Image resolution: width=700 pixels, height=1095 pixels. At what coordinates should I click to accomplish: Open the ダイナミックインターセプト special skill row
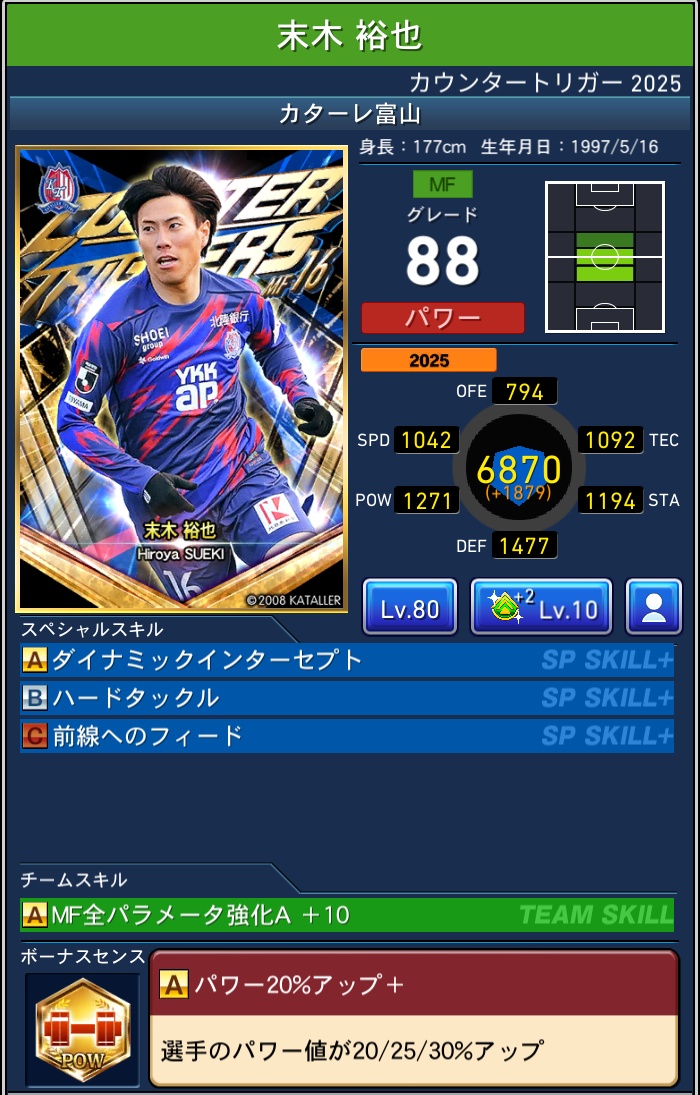click(347, 660)
